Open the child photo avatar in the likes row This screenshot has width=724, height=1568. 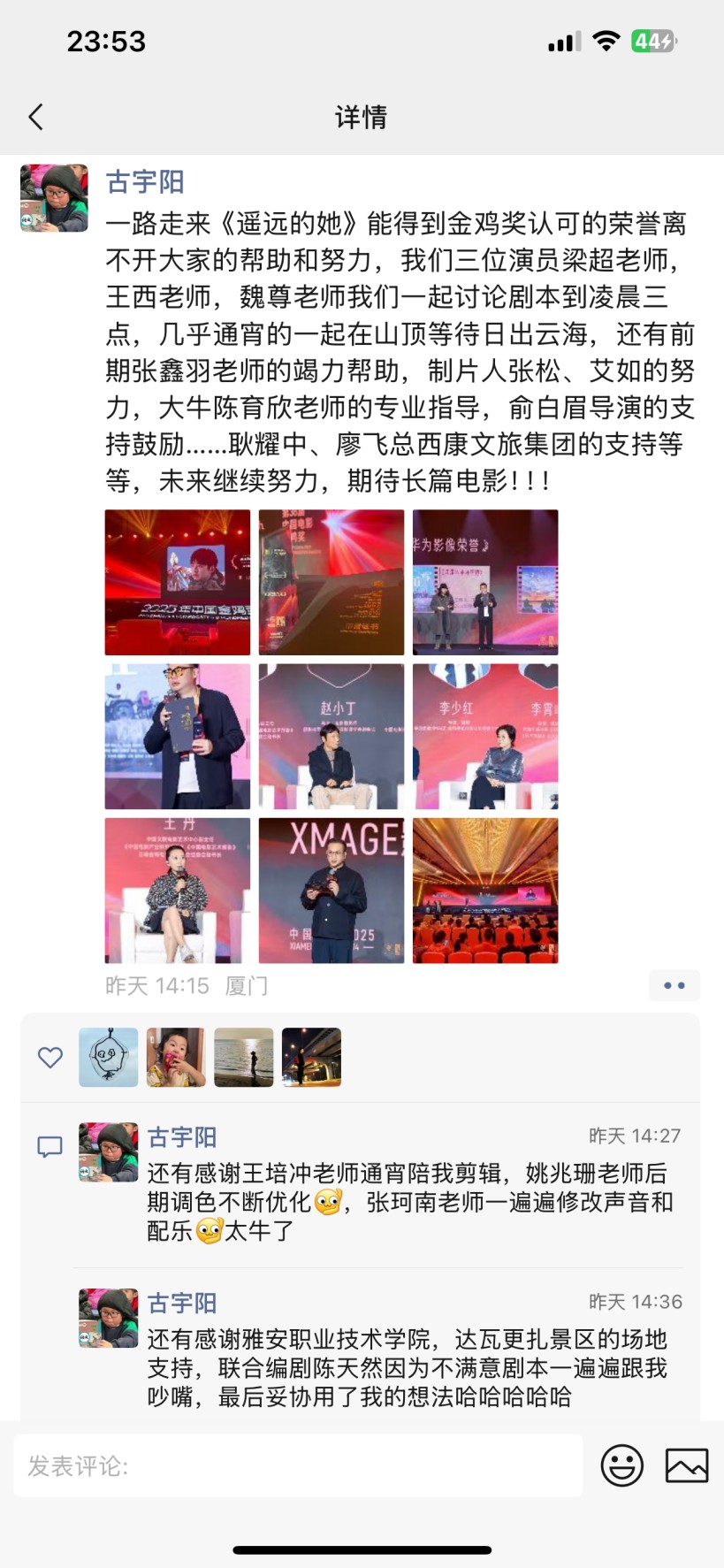click(176, 1057)
